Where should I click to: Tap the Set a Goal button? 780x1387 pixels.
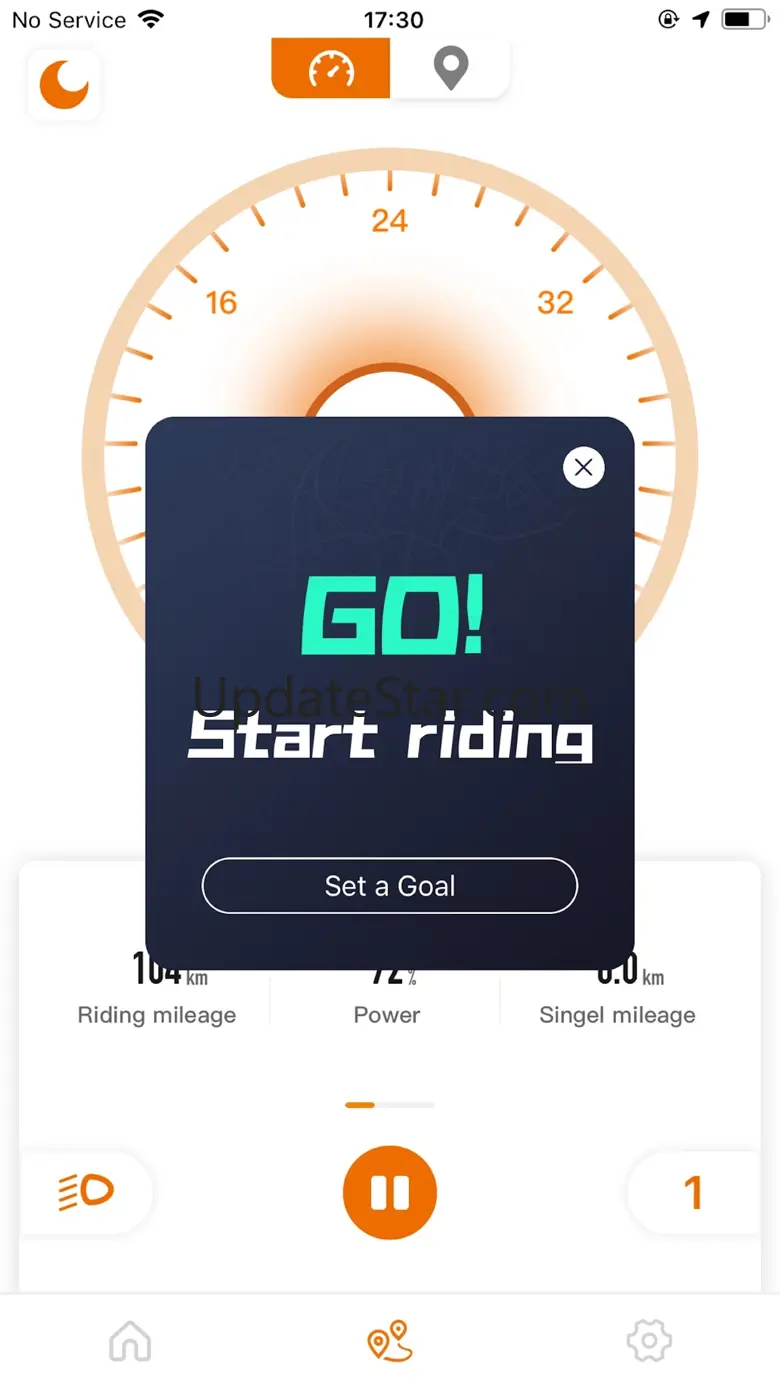[x=390, y=886]
